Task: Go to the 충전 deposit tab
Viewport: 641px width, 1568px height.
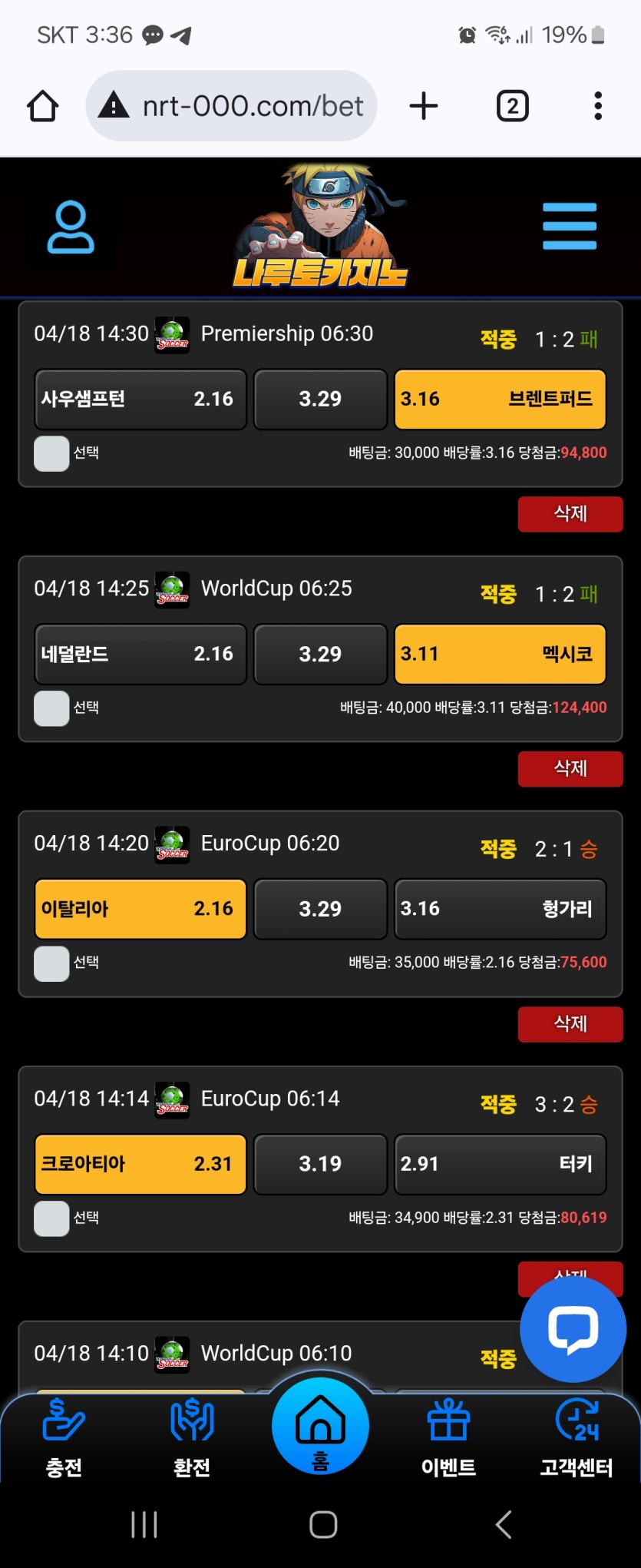Action: tap(64, 1438)
